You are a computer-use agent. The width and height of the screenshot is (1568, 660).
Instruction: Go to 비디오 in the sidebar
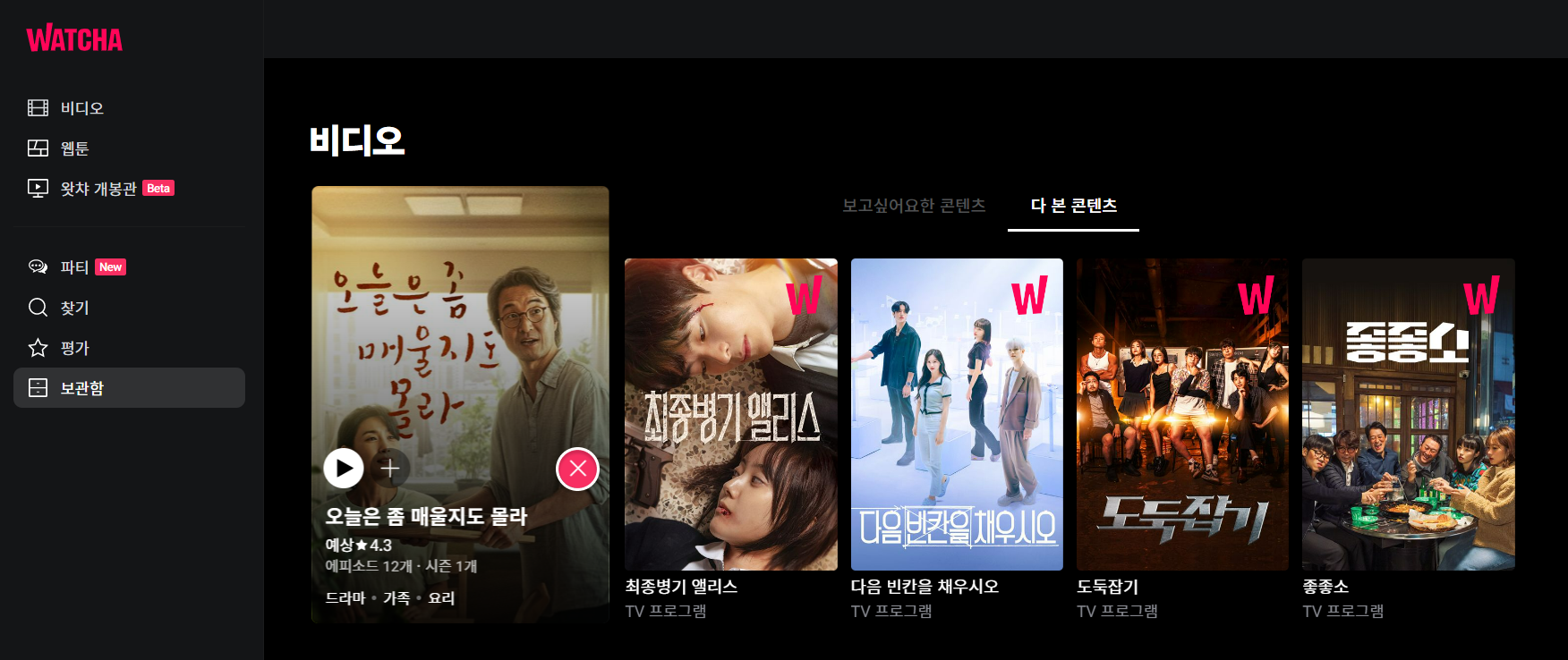click(x=81, y=108)
